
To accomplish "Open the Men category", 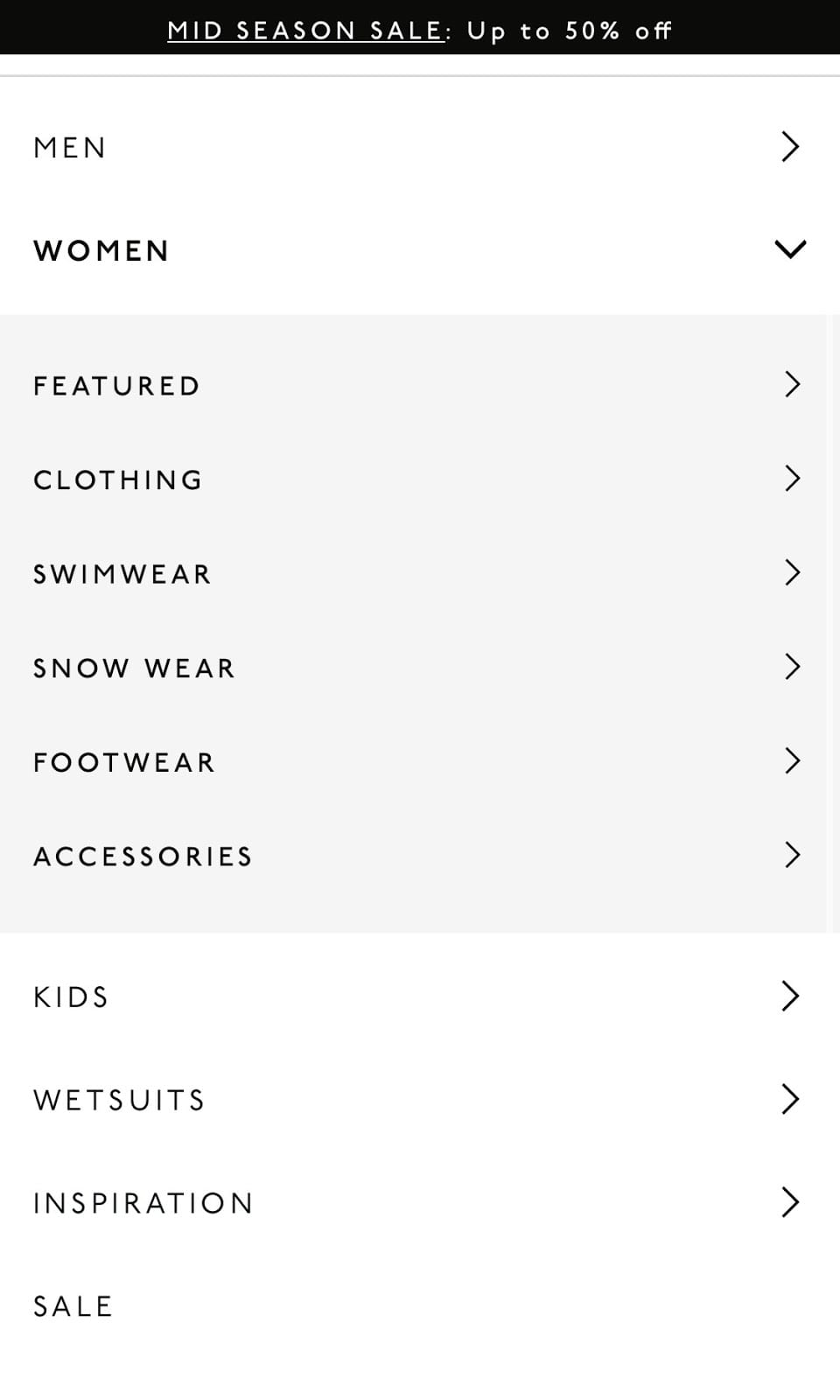I will 420,147.
